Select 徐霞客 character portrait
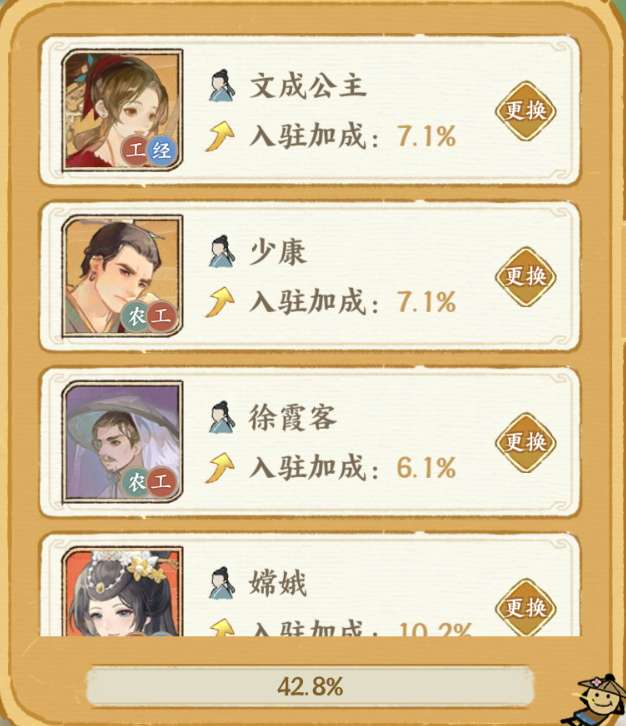Viewport: 626px width, 726px height. click(122, 441)
